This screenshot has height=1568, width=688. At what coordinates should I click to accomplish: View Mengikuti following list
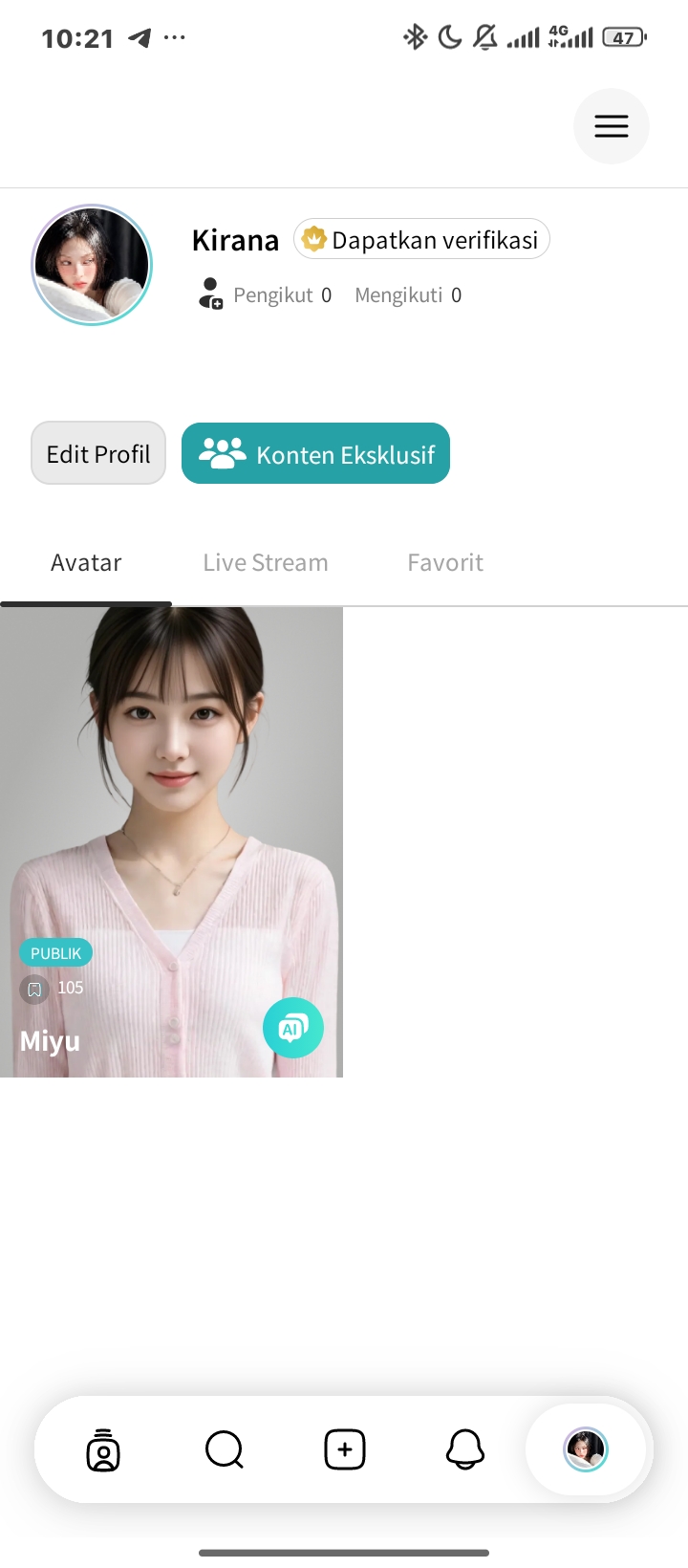408,294
